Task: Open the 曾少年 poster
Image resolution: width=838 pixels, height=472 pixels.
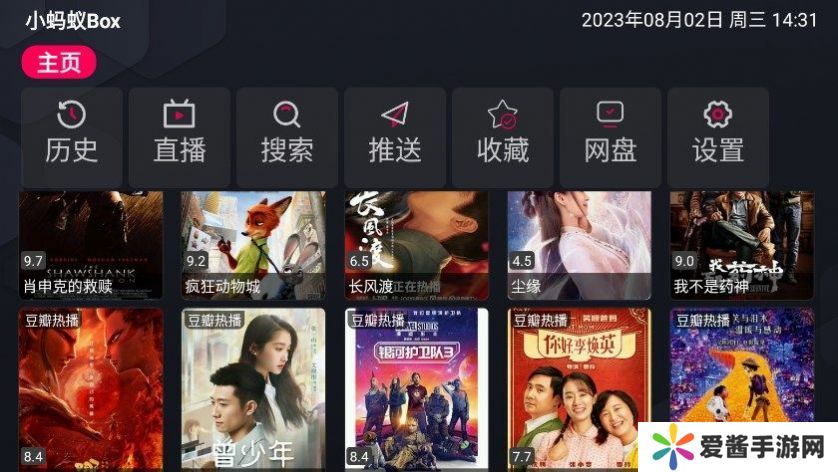Action: click(253, 390)
